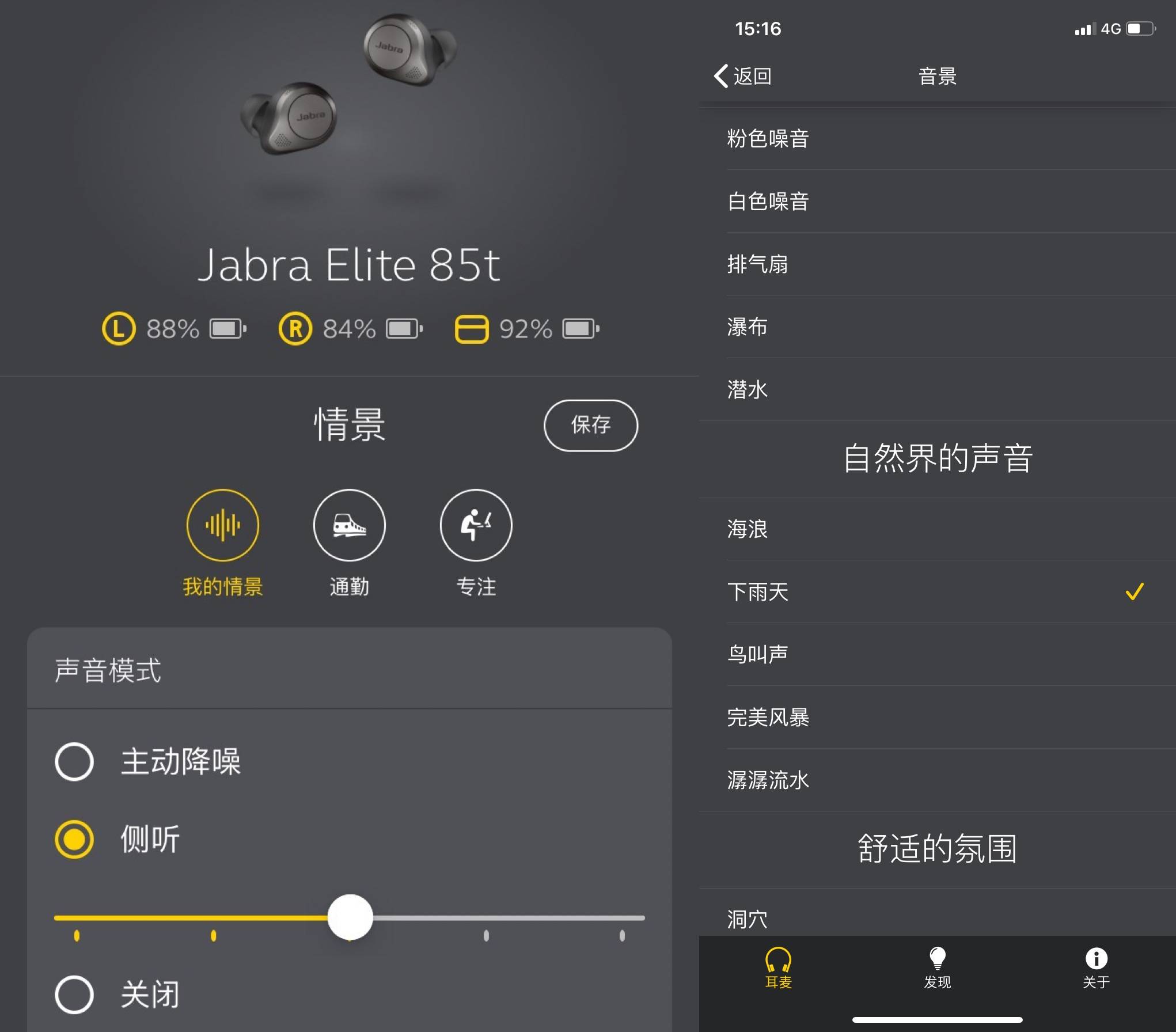Viewport: 1176px width, 1032px height.
Task: Choose 海浪 soundscape
Action: coord(747,529)
